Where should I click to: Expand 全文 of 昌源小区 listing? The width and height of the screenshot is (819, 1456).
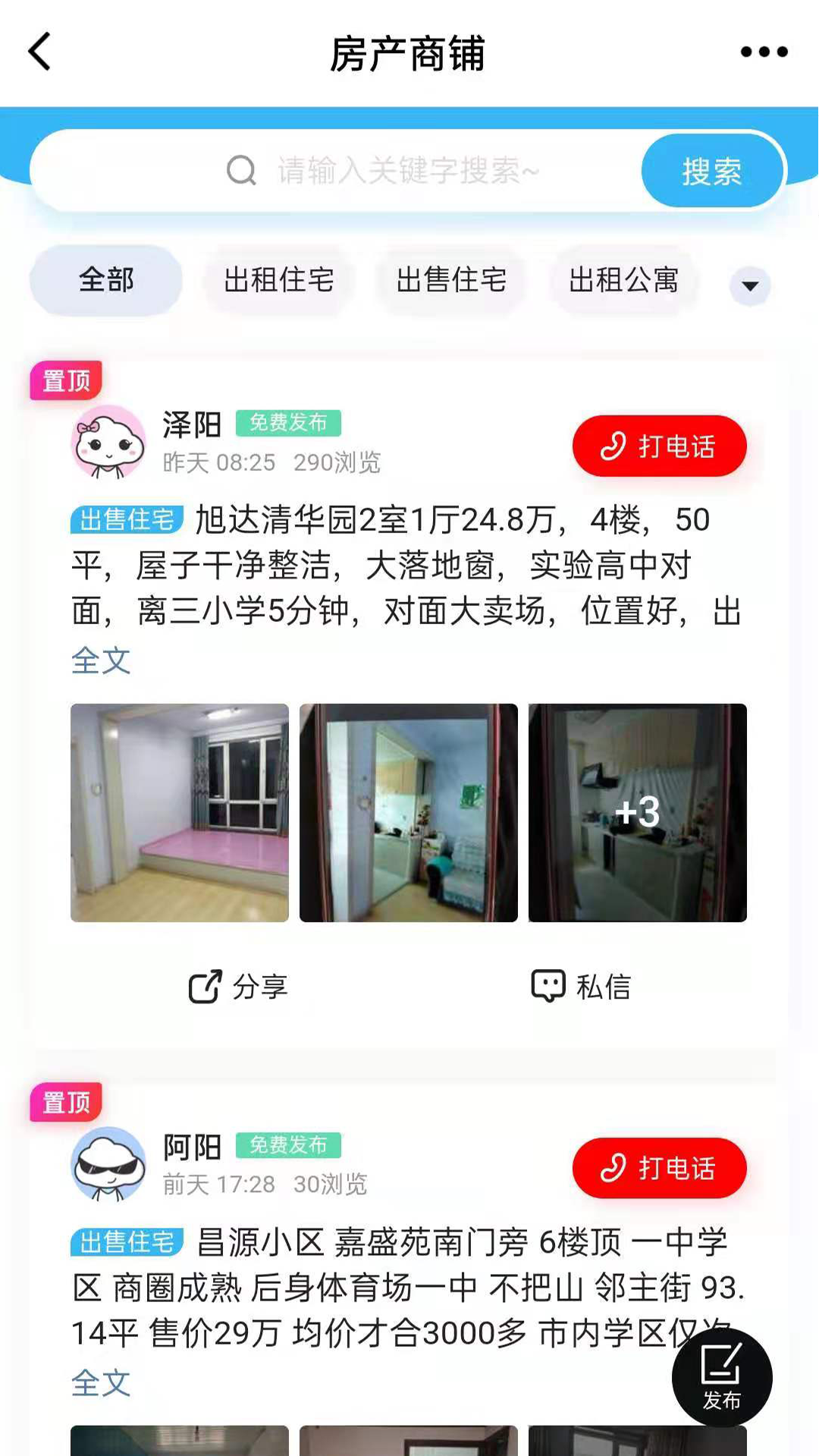101,1382
